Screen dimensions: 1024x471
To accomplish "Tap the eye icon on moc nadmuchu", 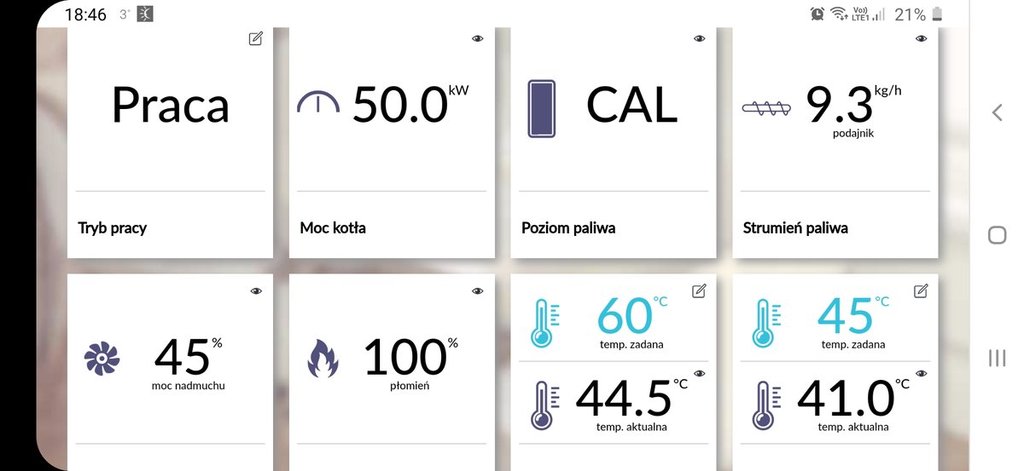I will pyautogui.click(x=256, y=290).
